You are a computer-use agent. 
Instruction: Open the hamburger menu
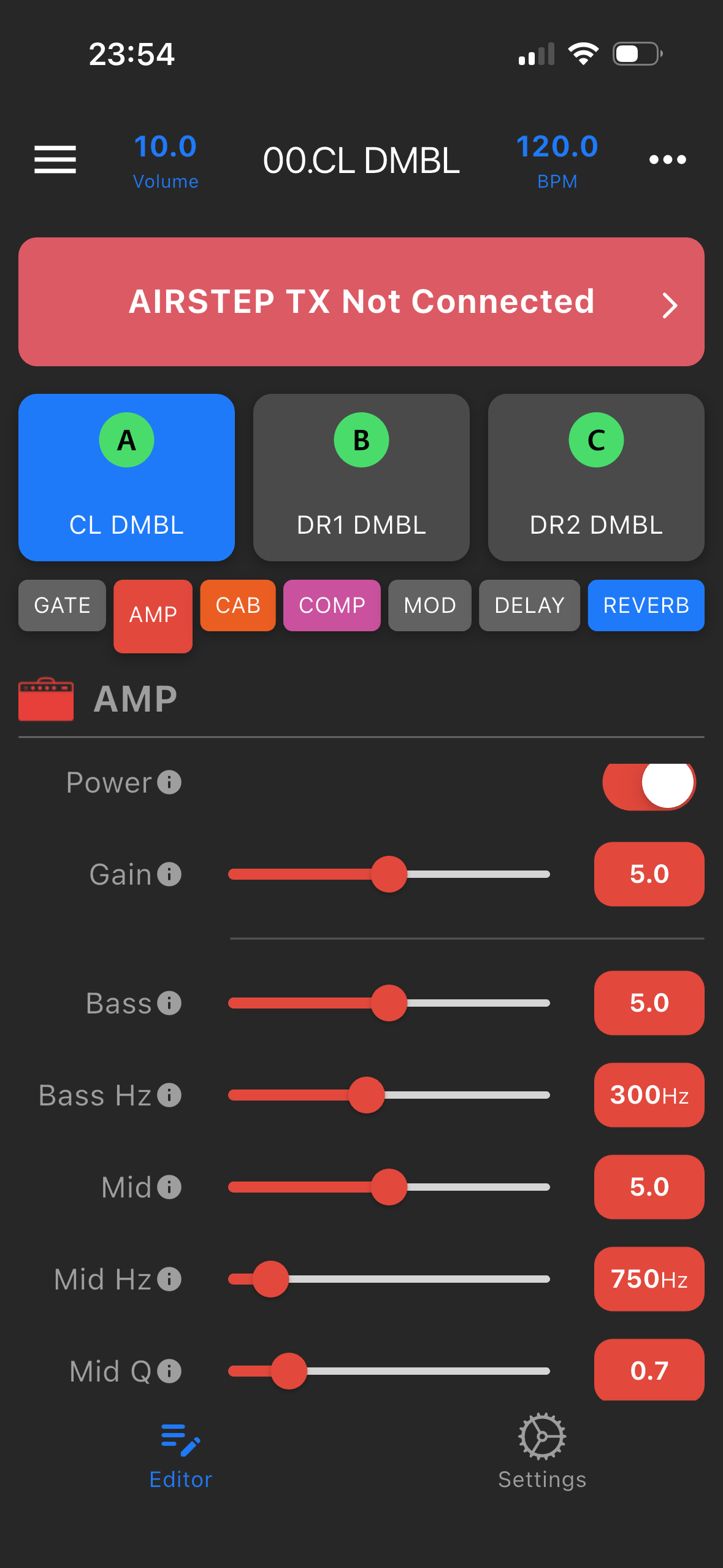tap(55, 159)
